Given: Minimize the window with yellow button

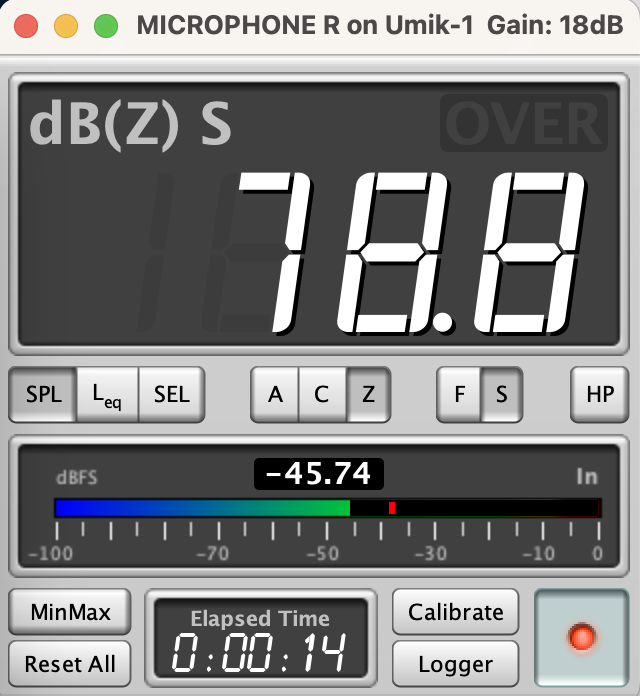Looking at the screenshot, I should coord(66,26).
